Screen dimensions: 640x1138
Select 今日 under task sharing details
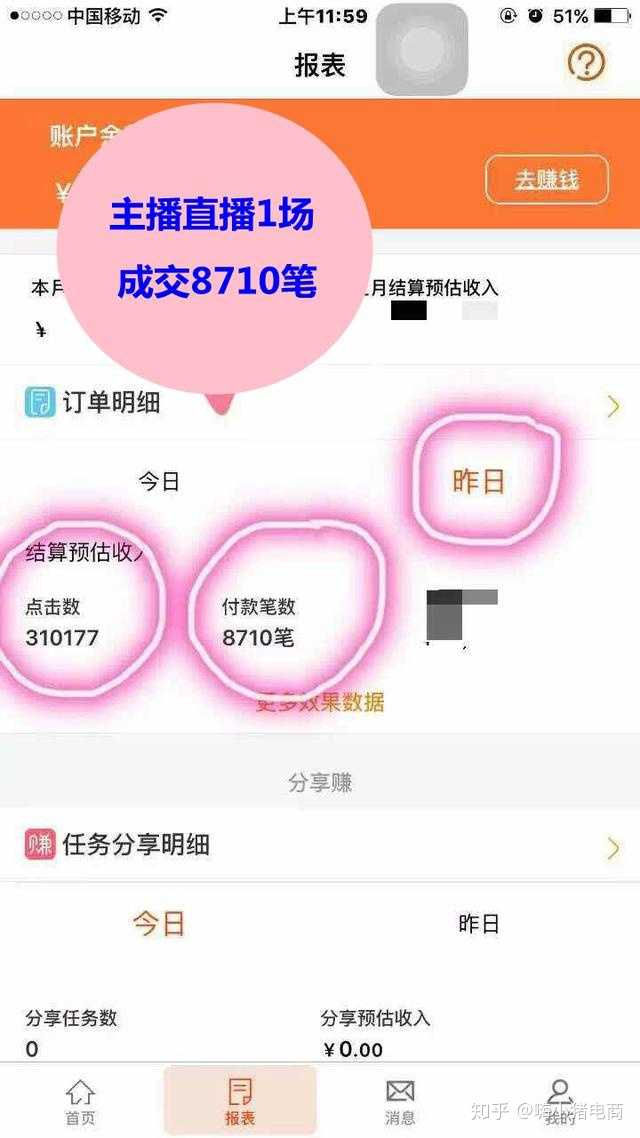[x=159, y=923]
